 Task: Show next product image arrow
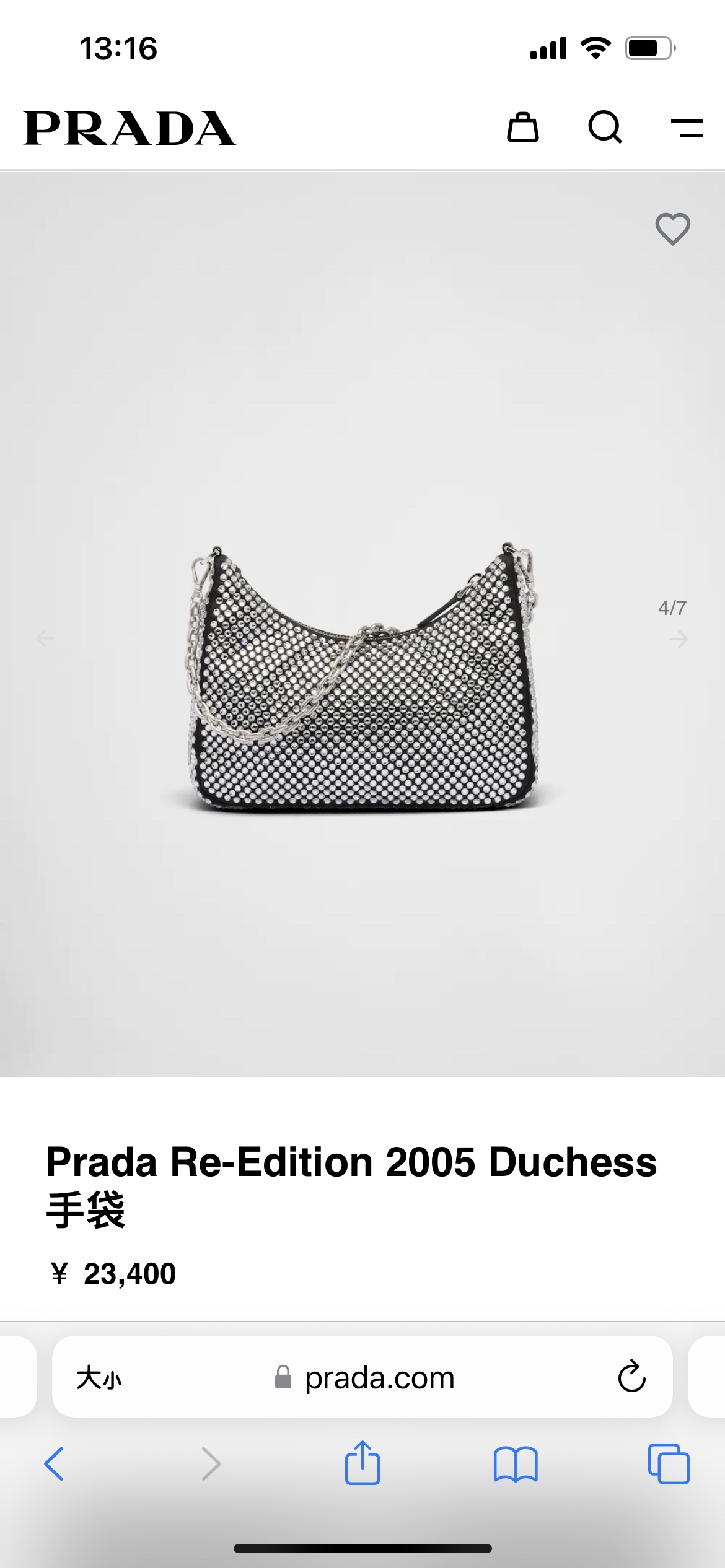click(679, 638)
